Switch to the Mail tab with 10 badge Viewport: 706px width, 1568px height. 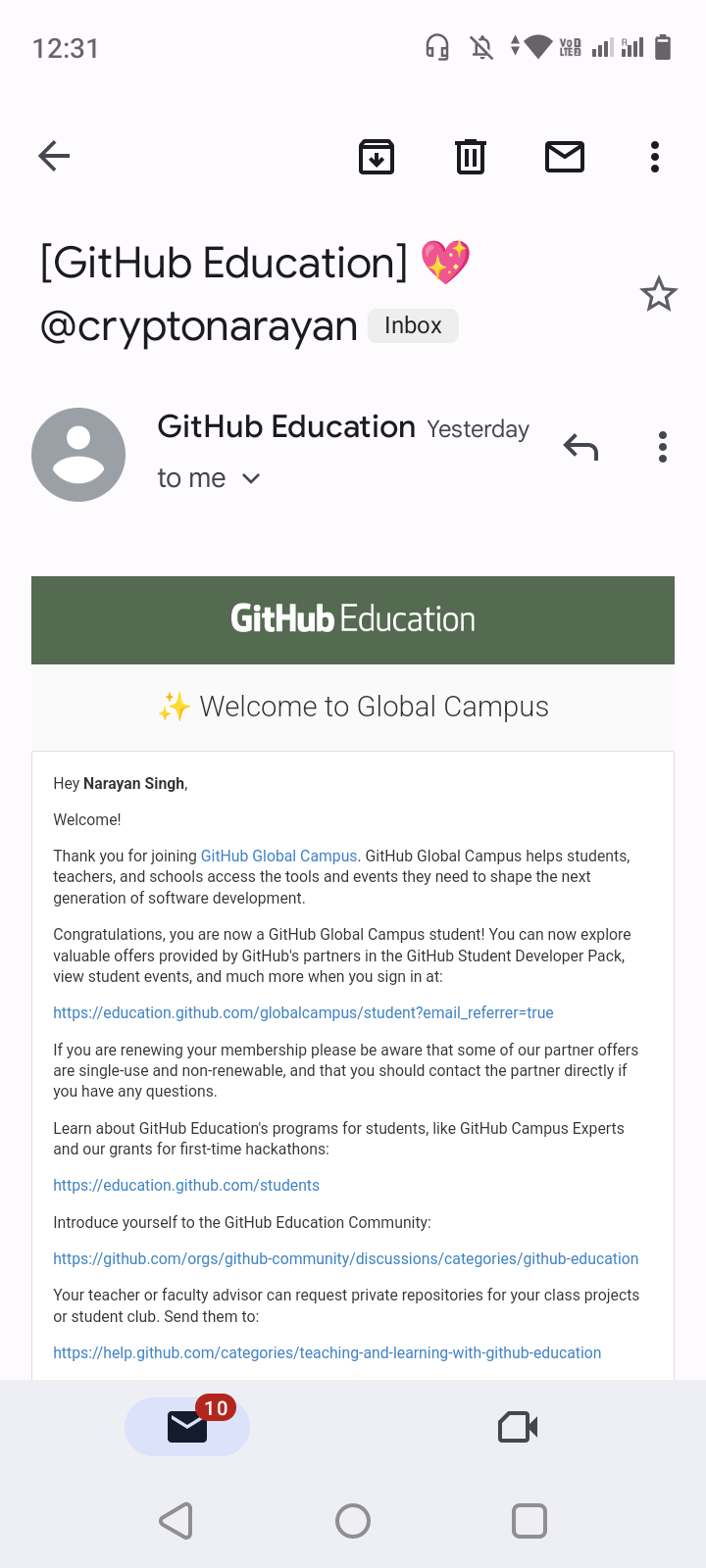tap(187, 1426)
